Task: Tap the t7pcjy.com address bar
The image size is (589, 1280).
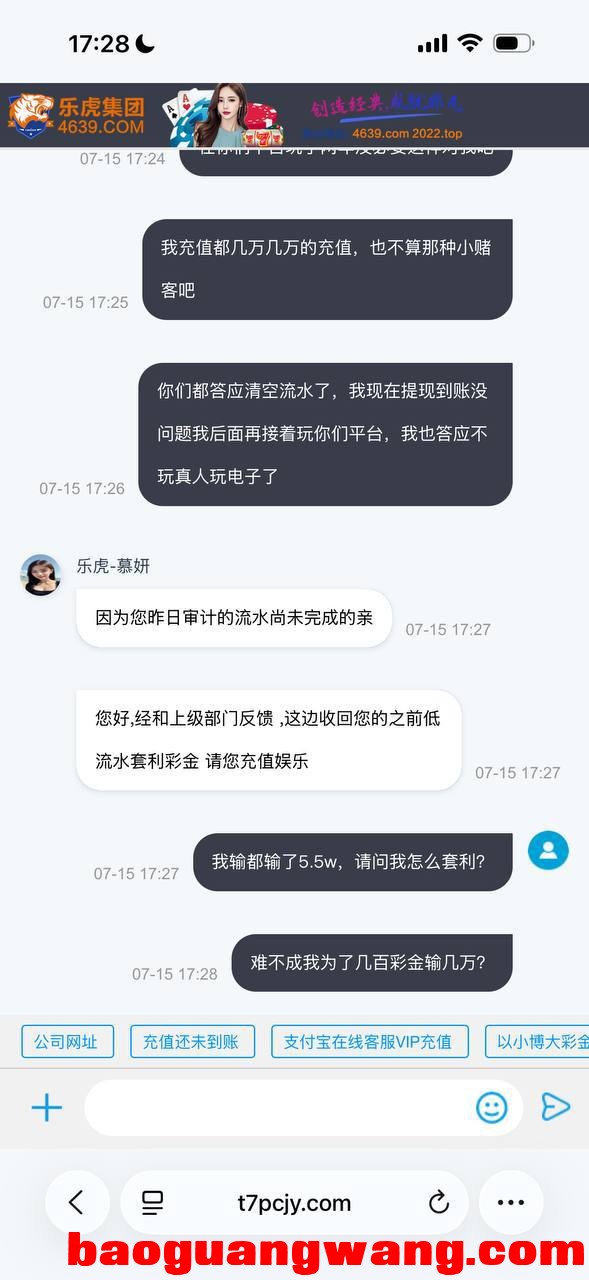Action: (294, 1203)
